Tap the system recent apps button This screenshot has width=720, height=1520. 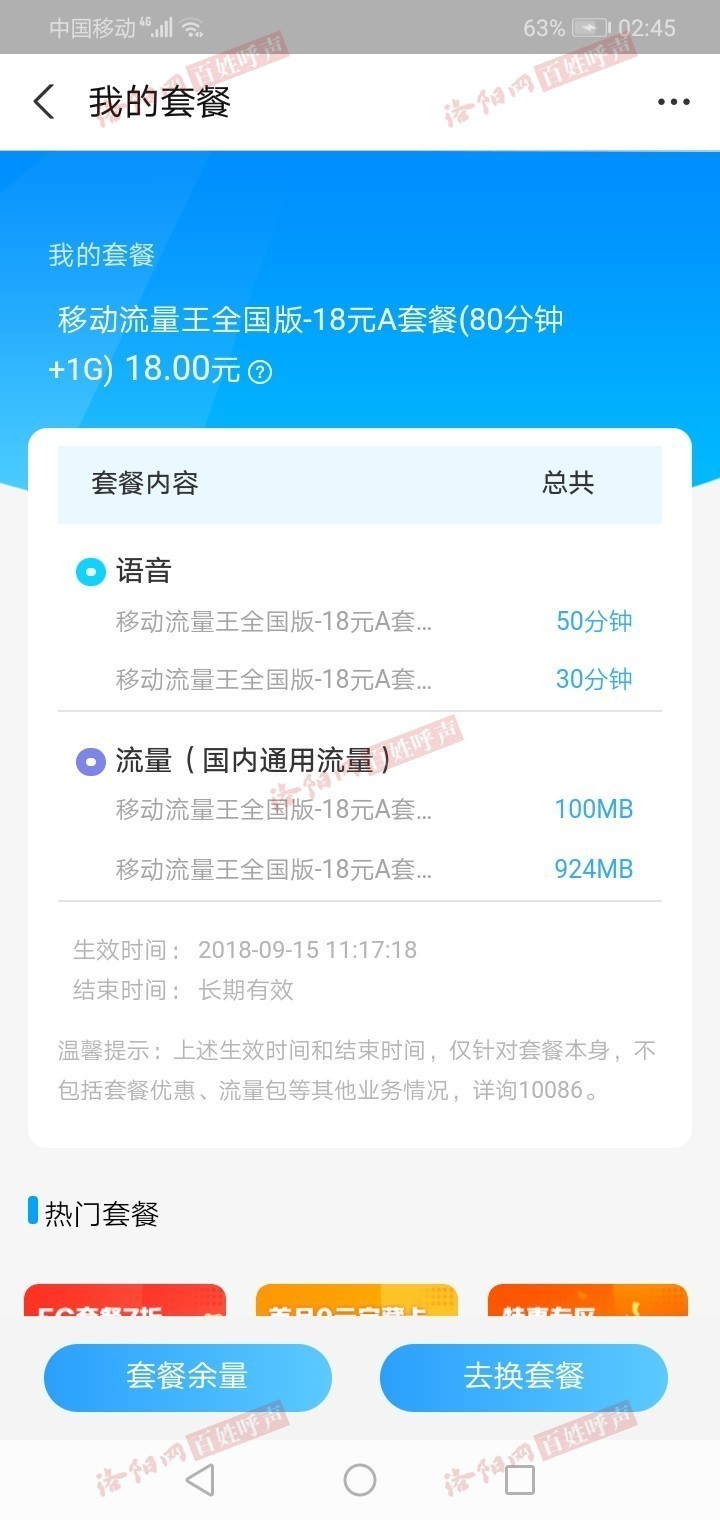coord(519,1480)
